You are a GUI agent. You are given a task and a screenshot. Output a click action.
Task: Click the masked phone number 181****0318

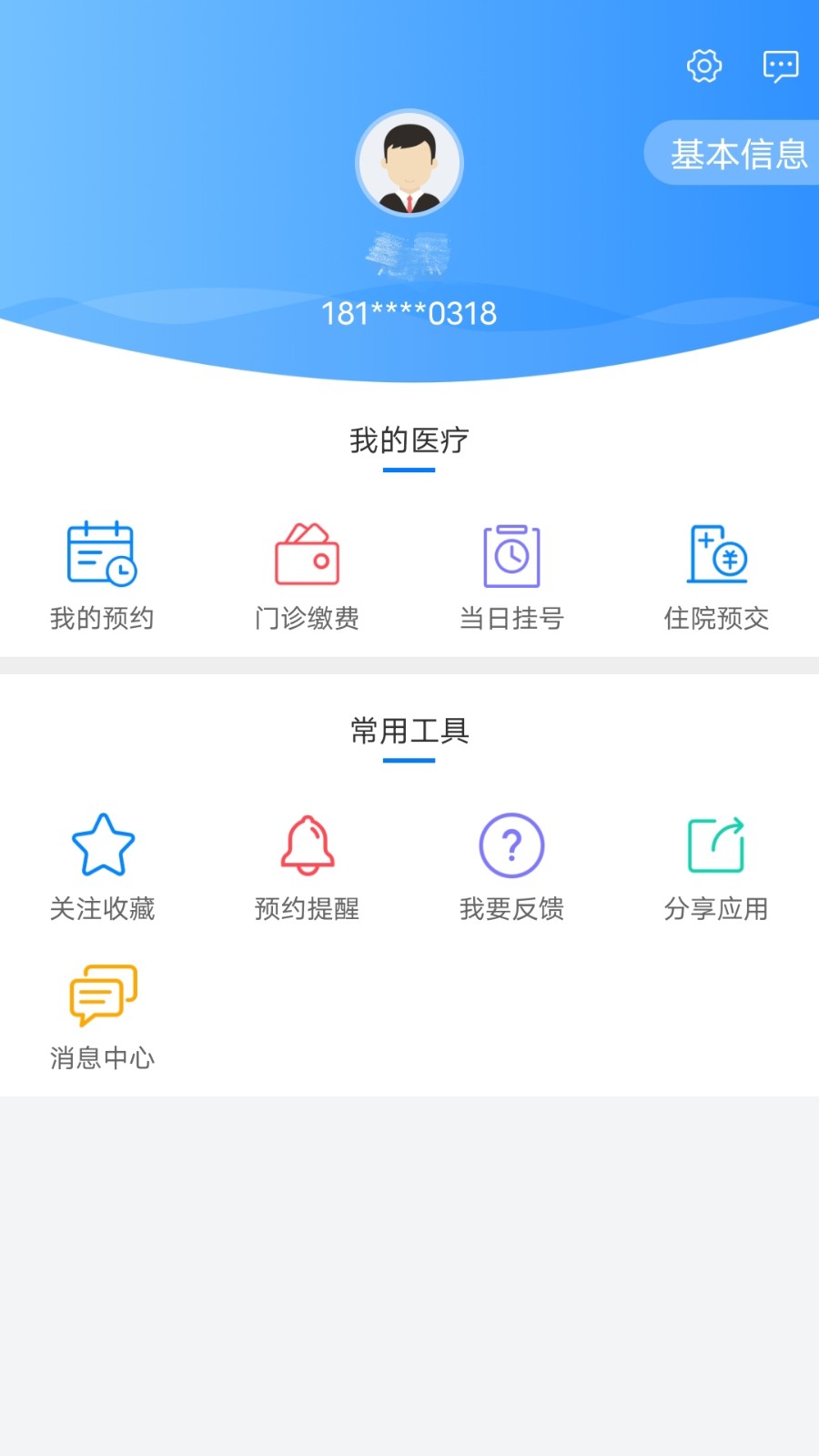[x=409, y=312]
